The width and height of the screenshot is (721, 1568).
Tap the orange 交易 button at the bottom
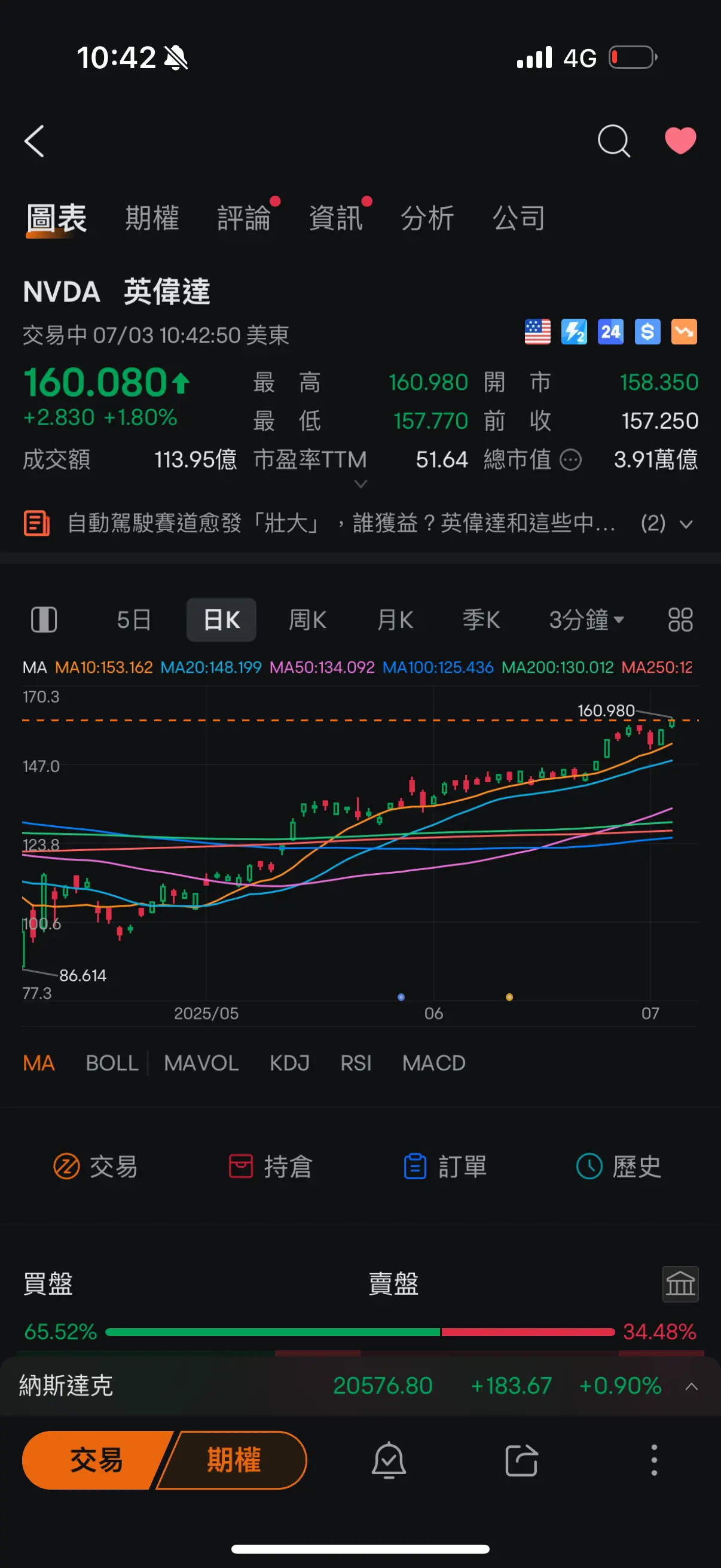coord(96,1460)
